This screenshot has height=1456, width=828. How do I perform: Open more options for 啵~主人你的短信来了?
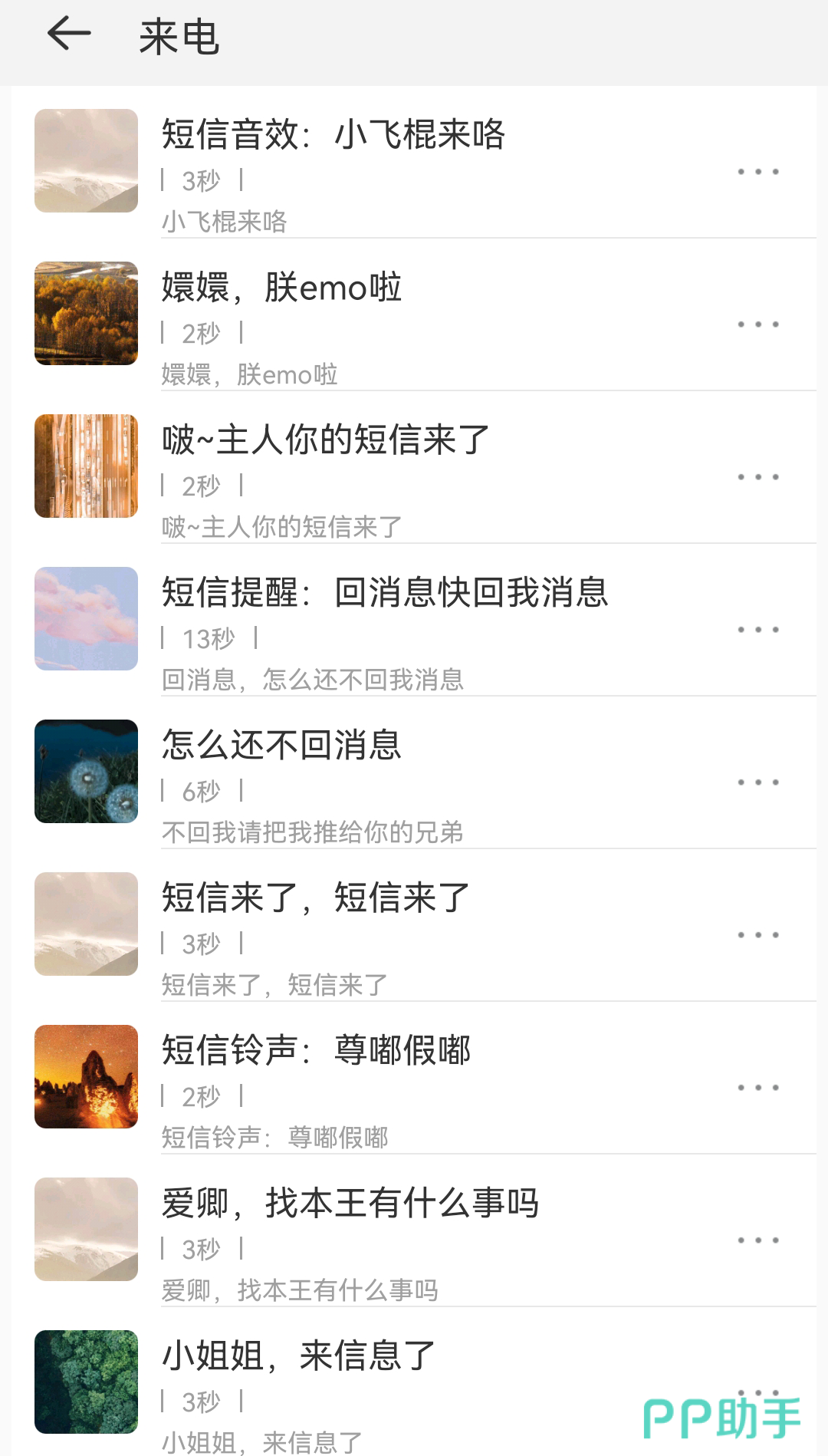(x=757, y=477)
